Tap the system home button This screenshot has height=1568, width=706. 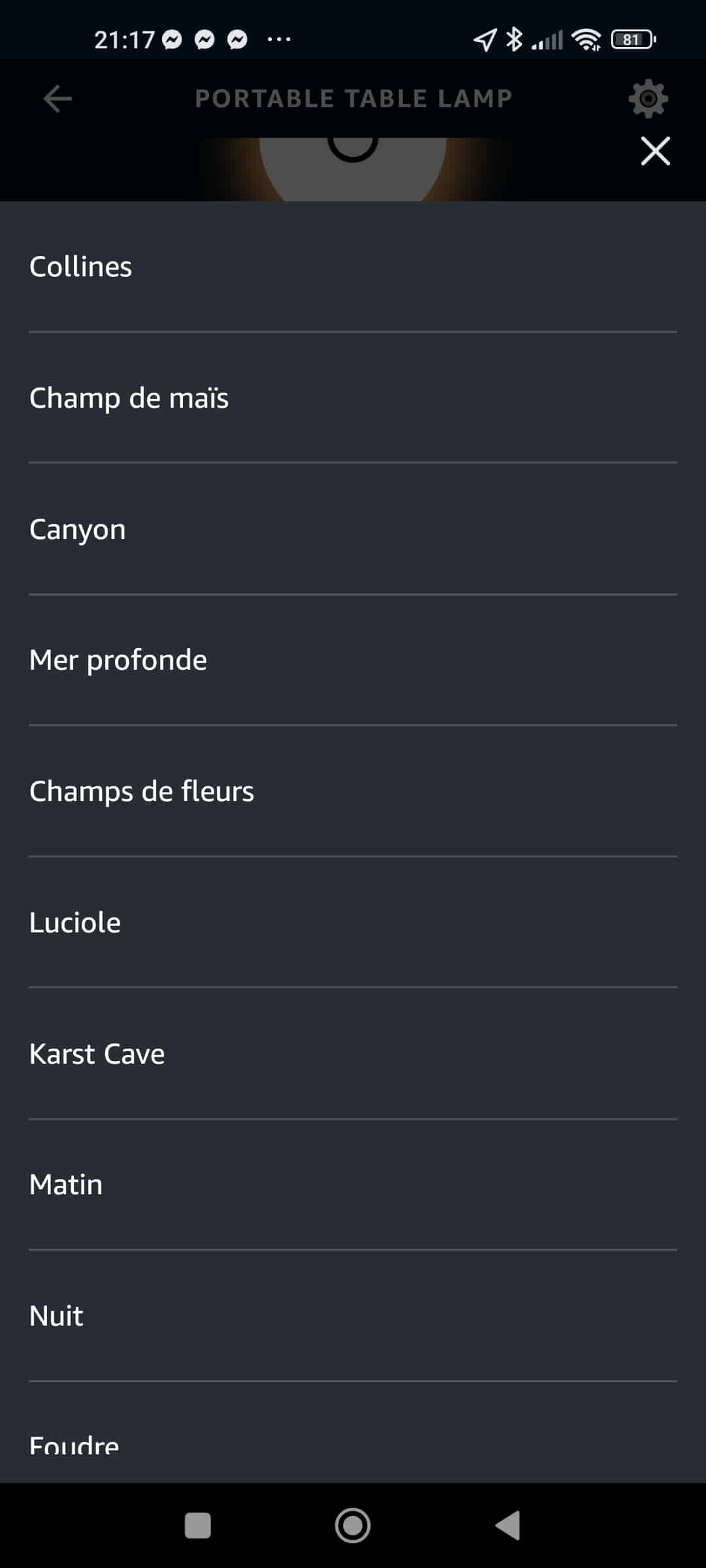pyautogui.click(x=352, y=1526)
